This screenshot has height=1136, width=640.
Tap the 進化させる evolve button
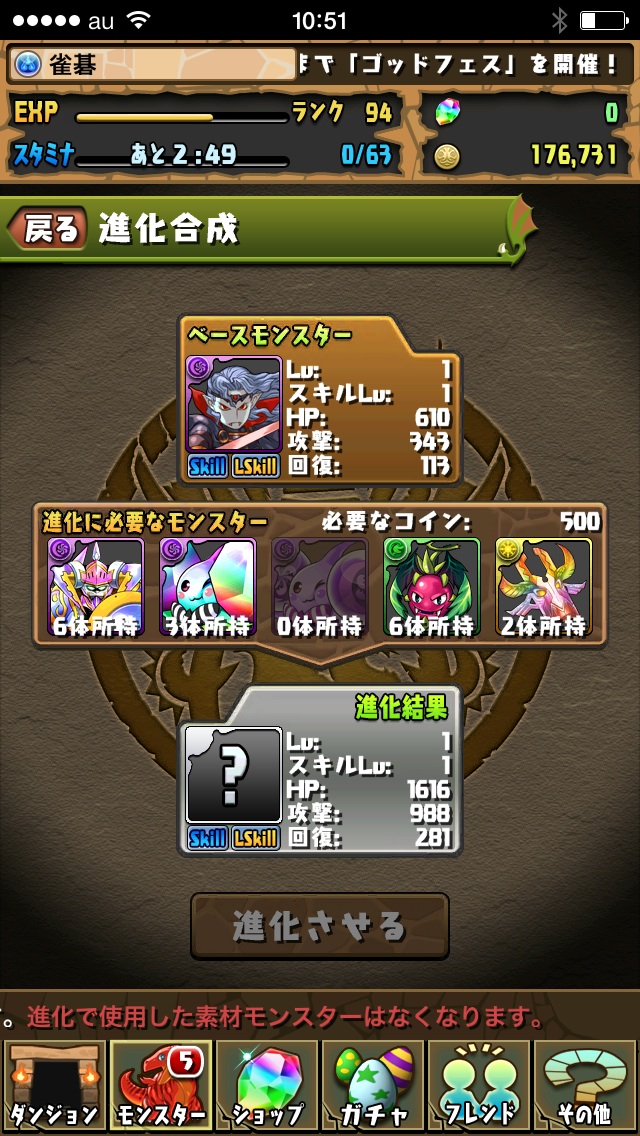[320, 926]
